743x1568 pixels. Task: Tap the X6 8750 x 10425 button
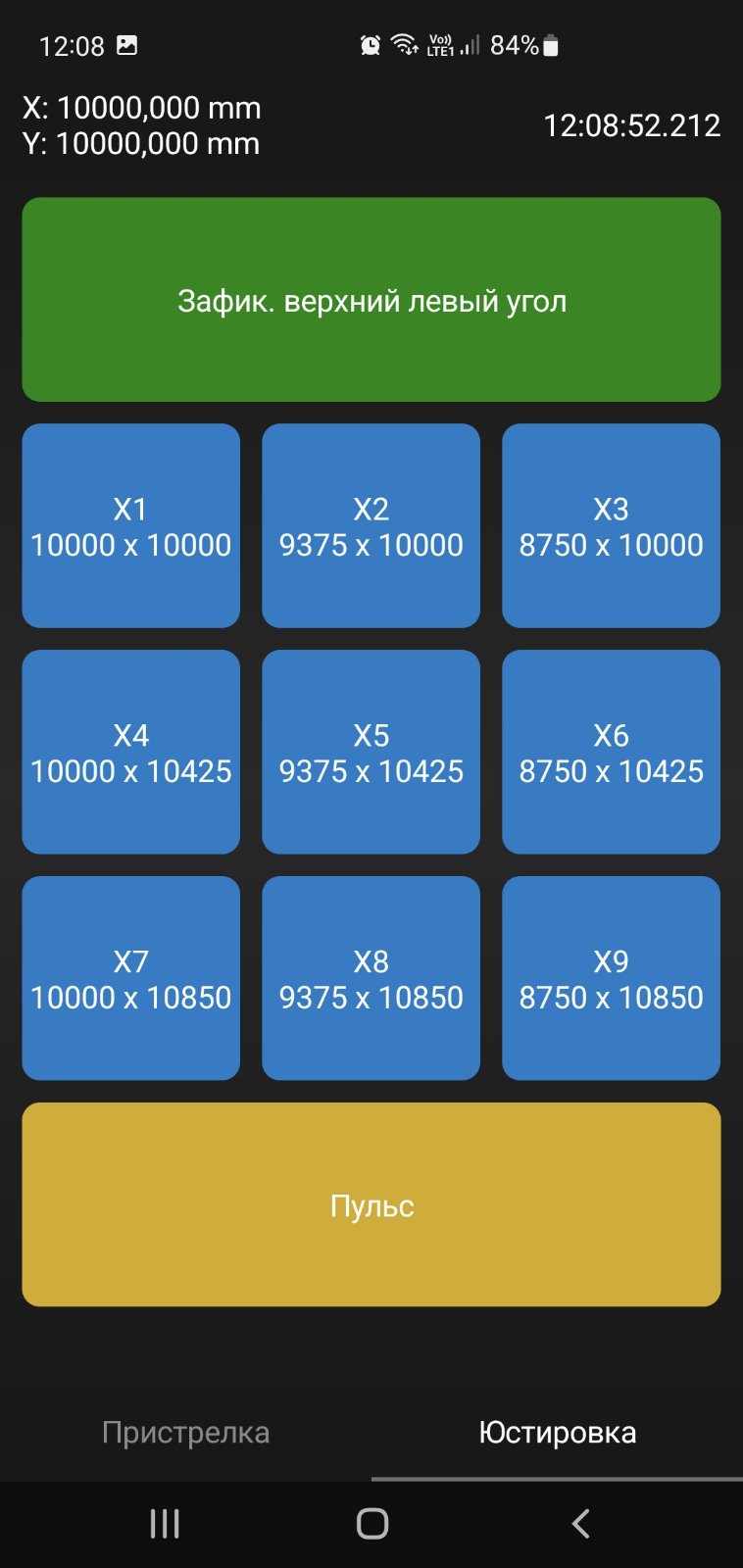pos(611,753)
